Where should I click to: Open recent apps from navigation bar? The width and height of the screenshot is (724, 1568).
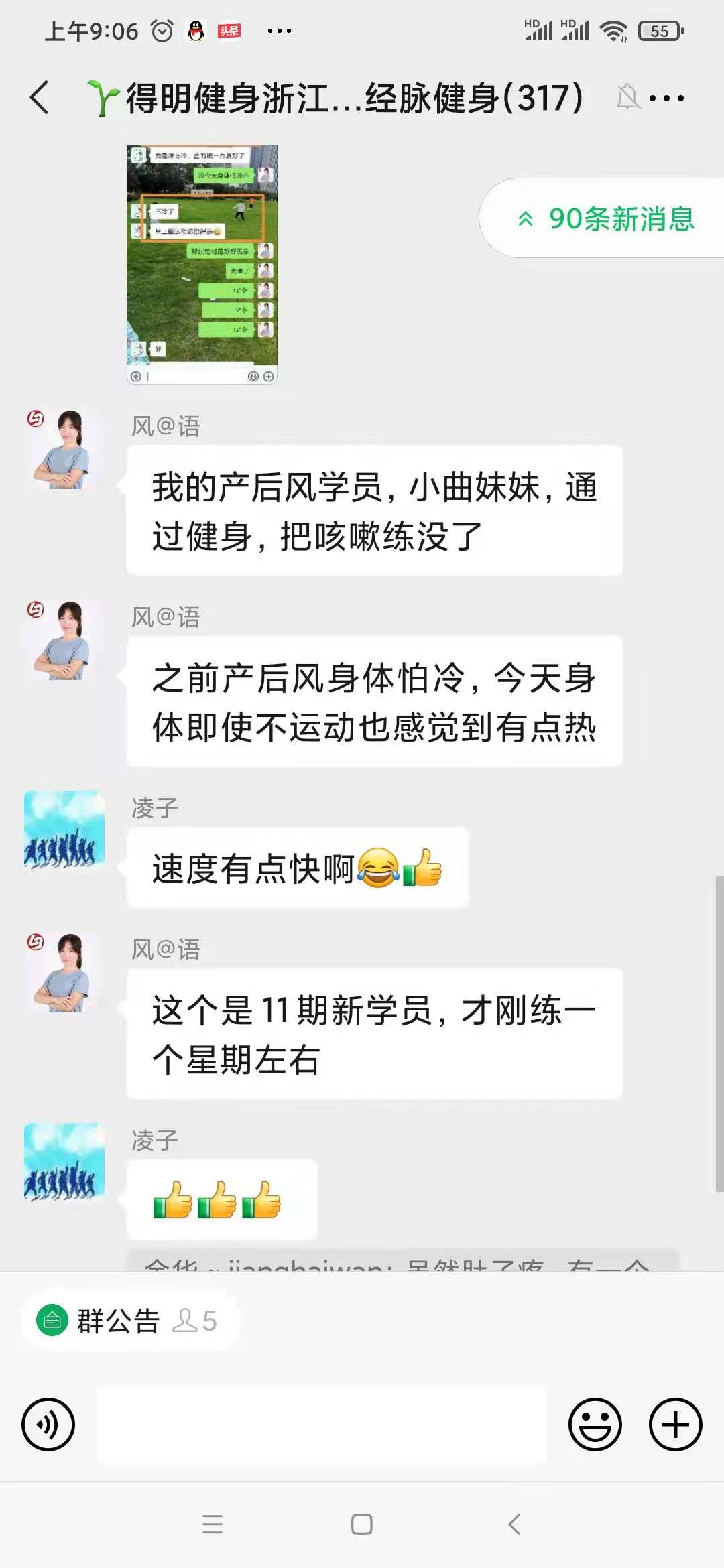point(213,1524)
